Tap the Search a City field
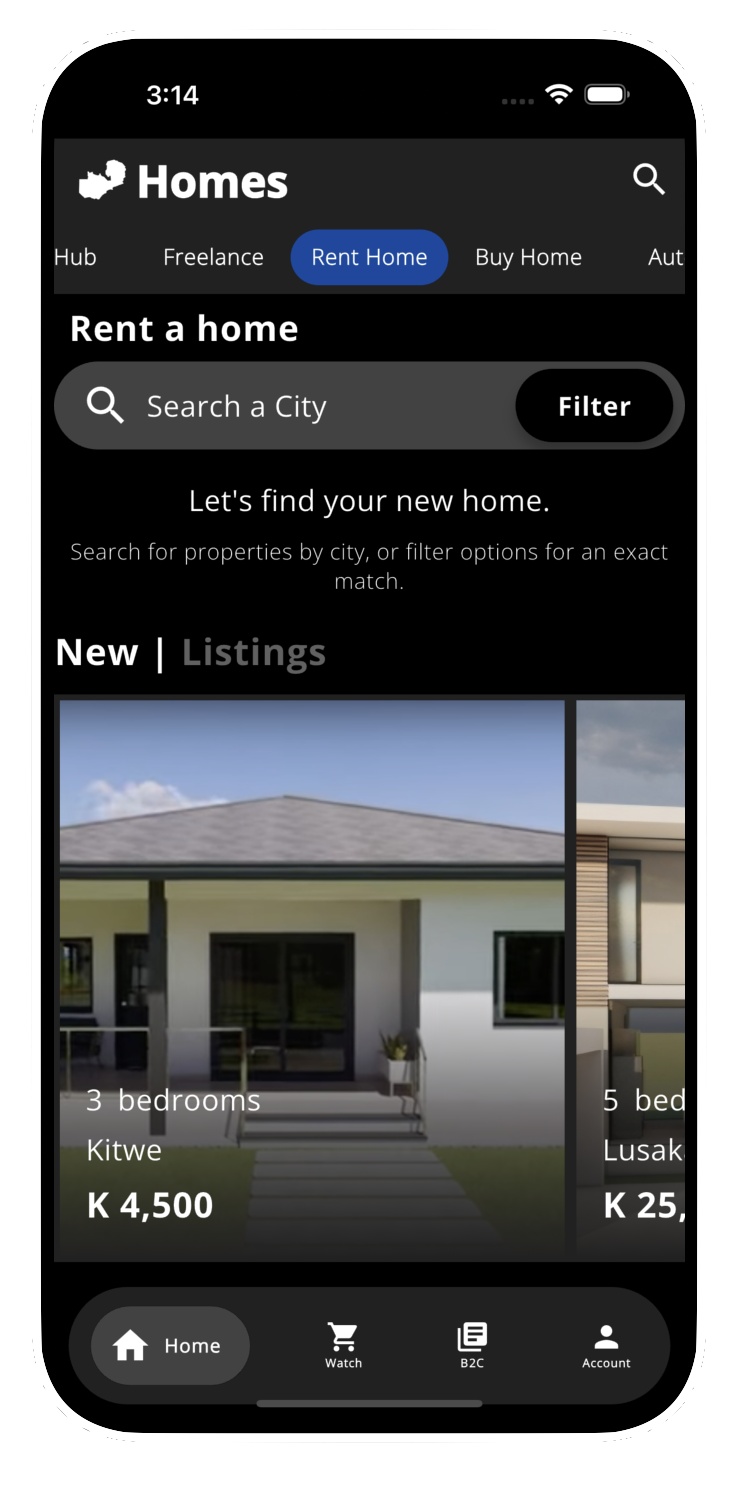The width and height of the screenshot is (746, 1488). point(300,406)
